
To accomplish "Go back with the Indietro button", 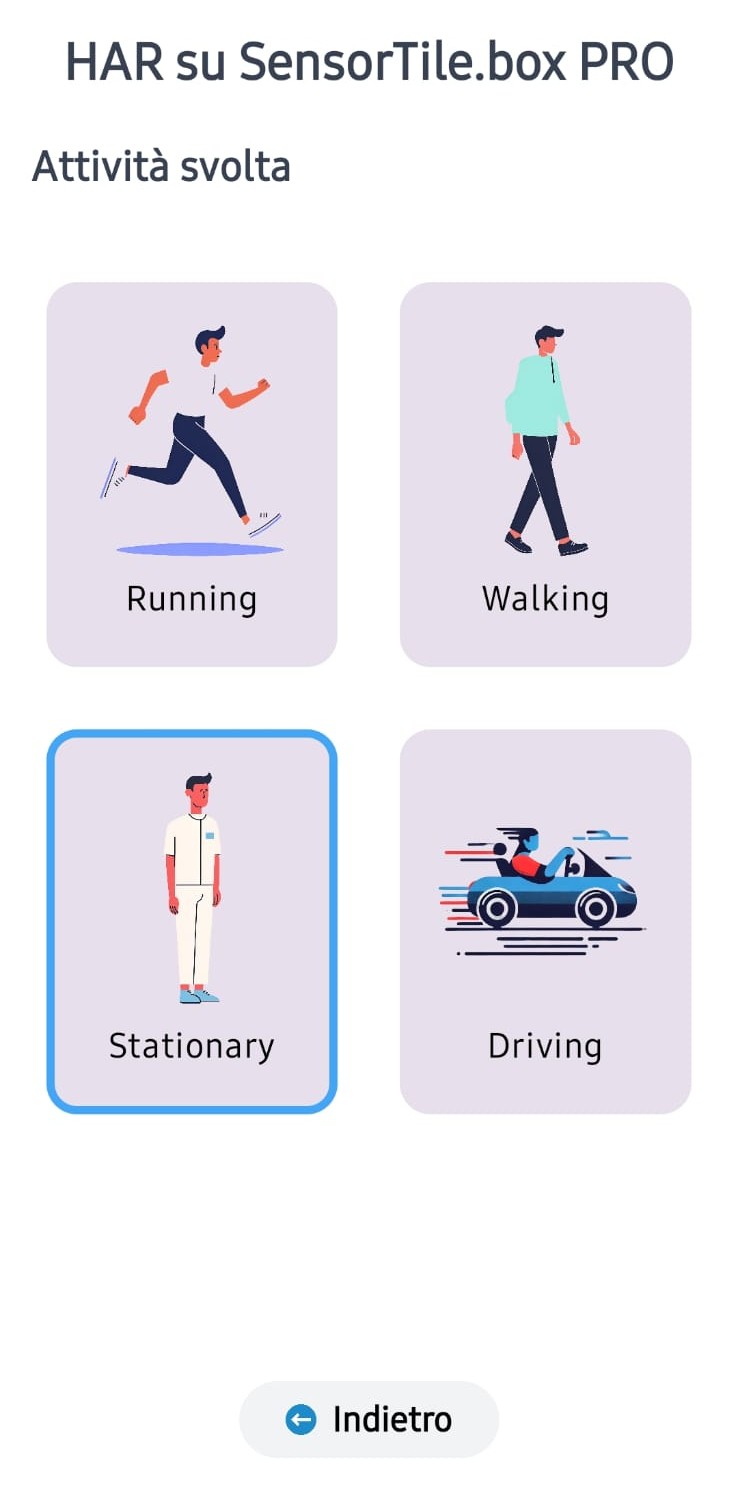I will tap(369, 1419).
